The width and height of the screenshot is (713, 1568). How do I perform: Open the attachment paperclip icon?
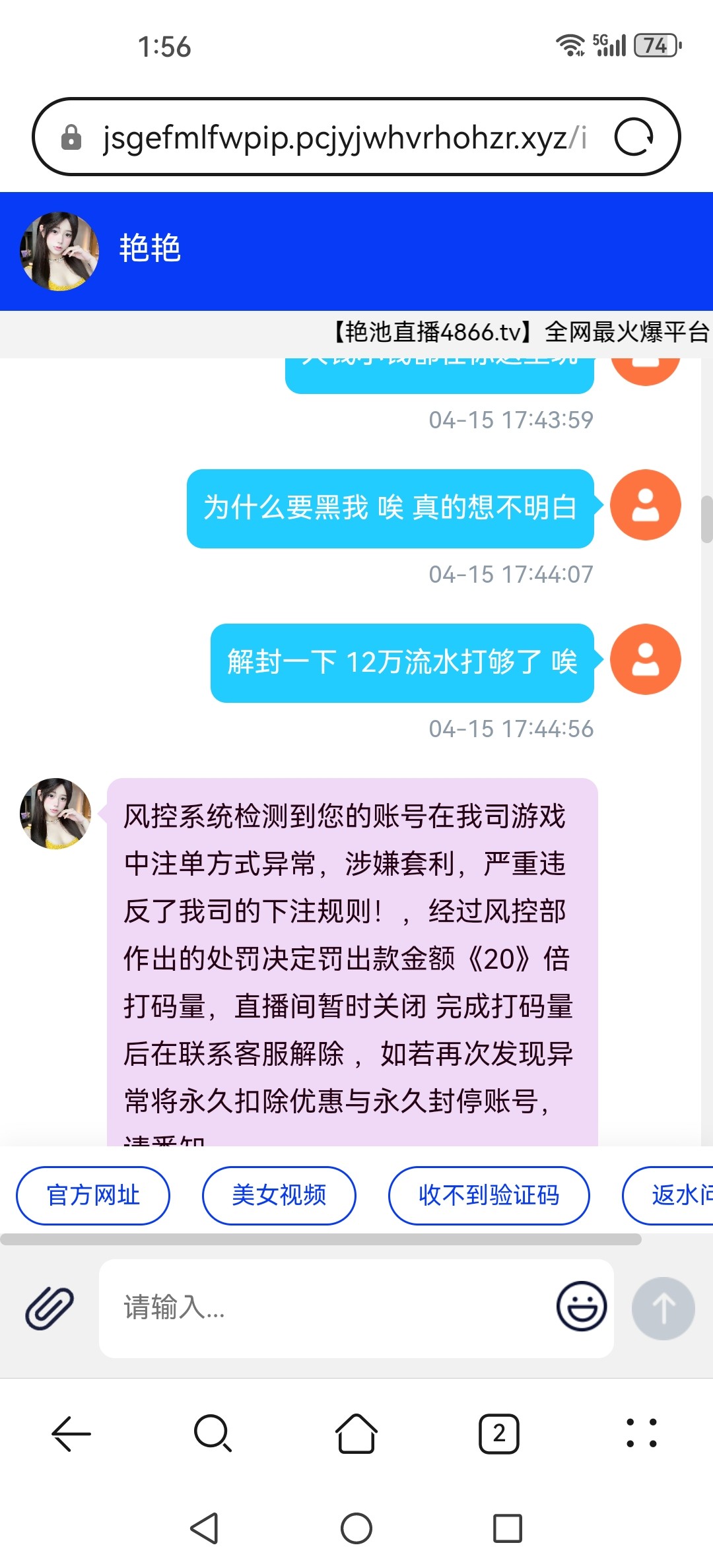pos(50,1308)
